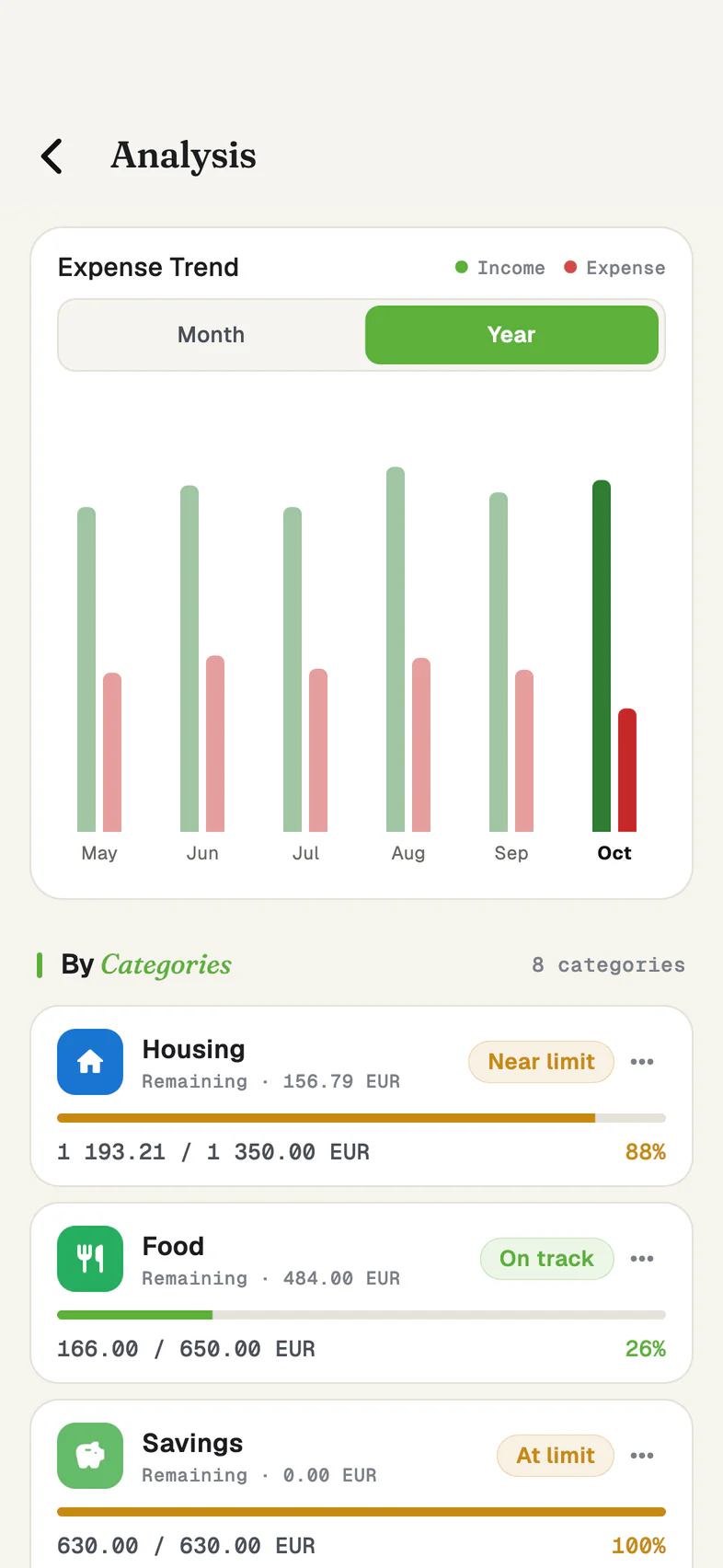Image resolution: width=723 pixels, height=1568 pixels.
Task: Open the Food category card
Action: (361, 1293)
